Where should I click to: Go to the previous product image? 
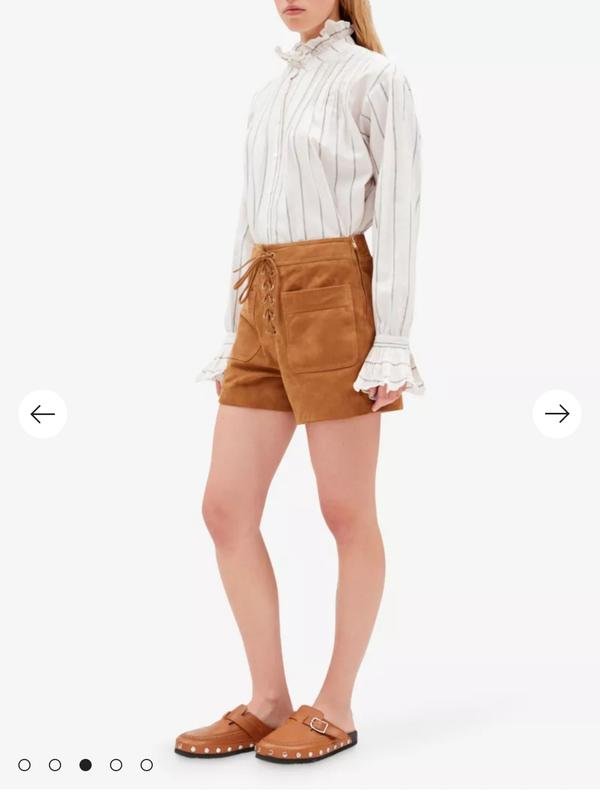pos(43,414)
